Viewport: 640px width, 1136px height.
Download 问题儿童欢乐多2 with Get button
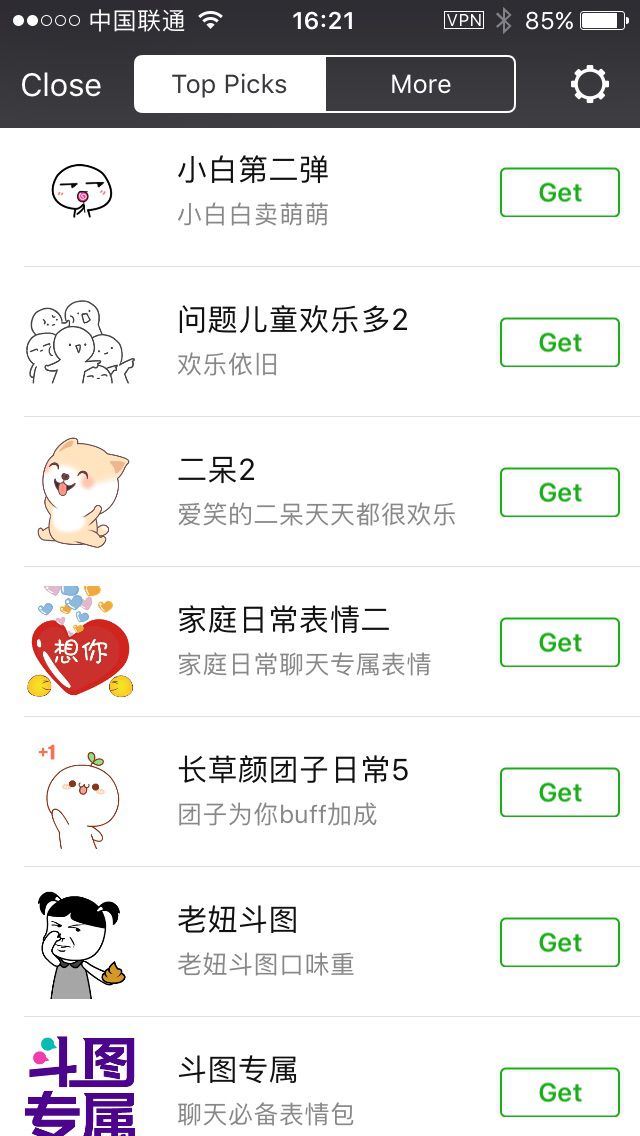click(560, 342)
